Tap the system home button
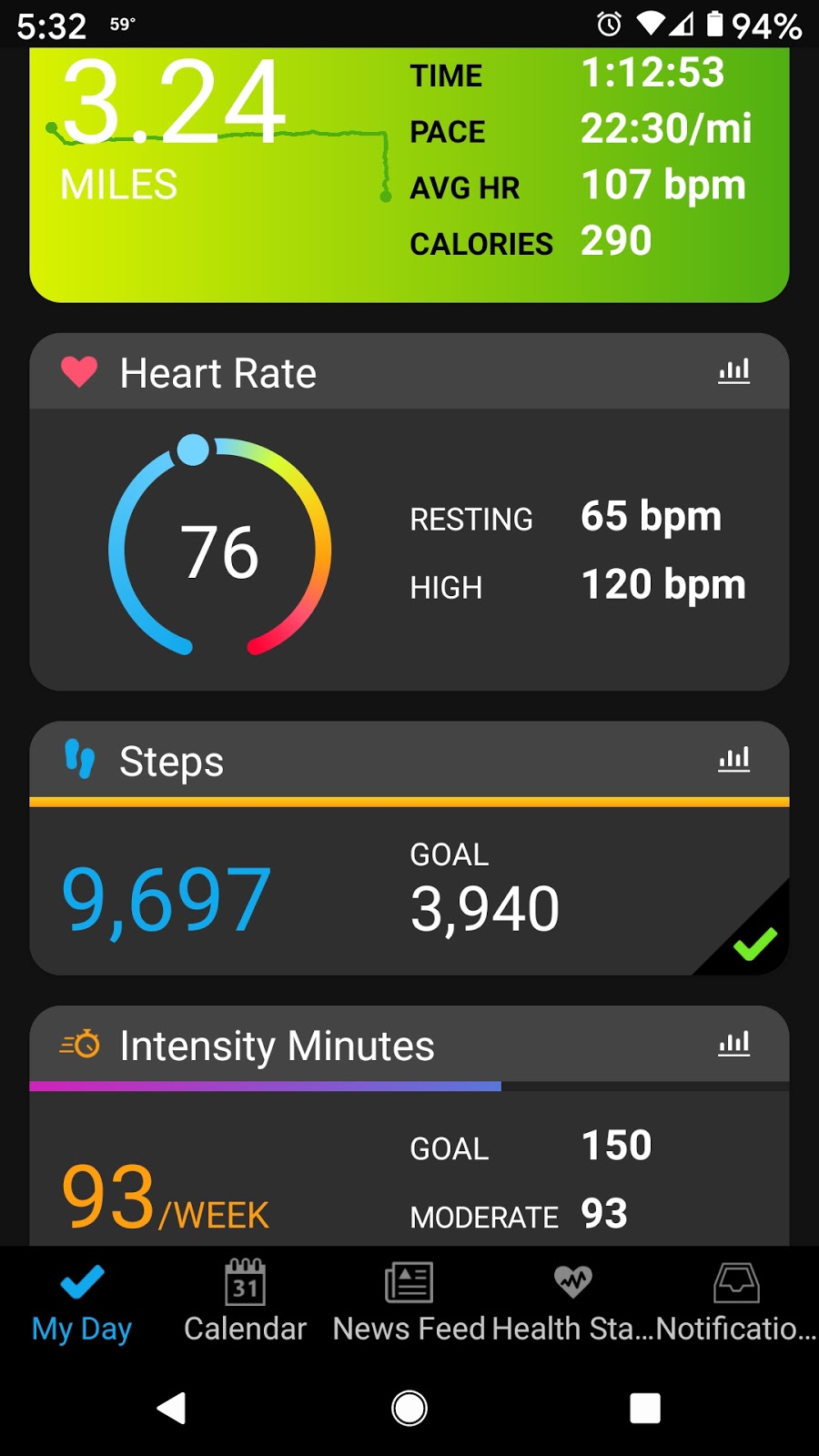 coord(409,1408)
